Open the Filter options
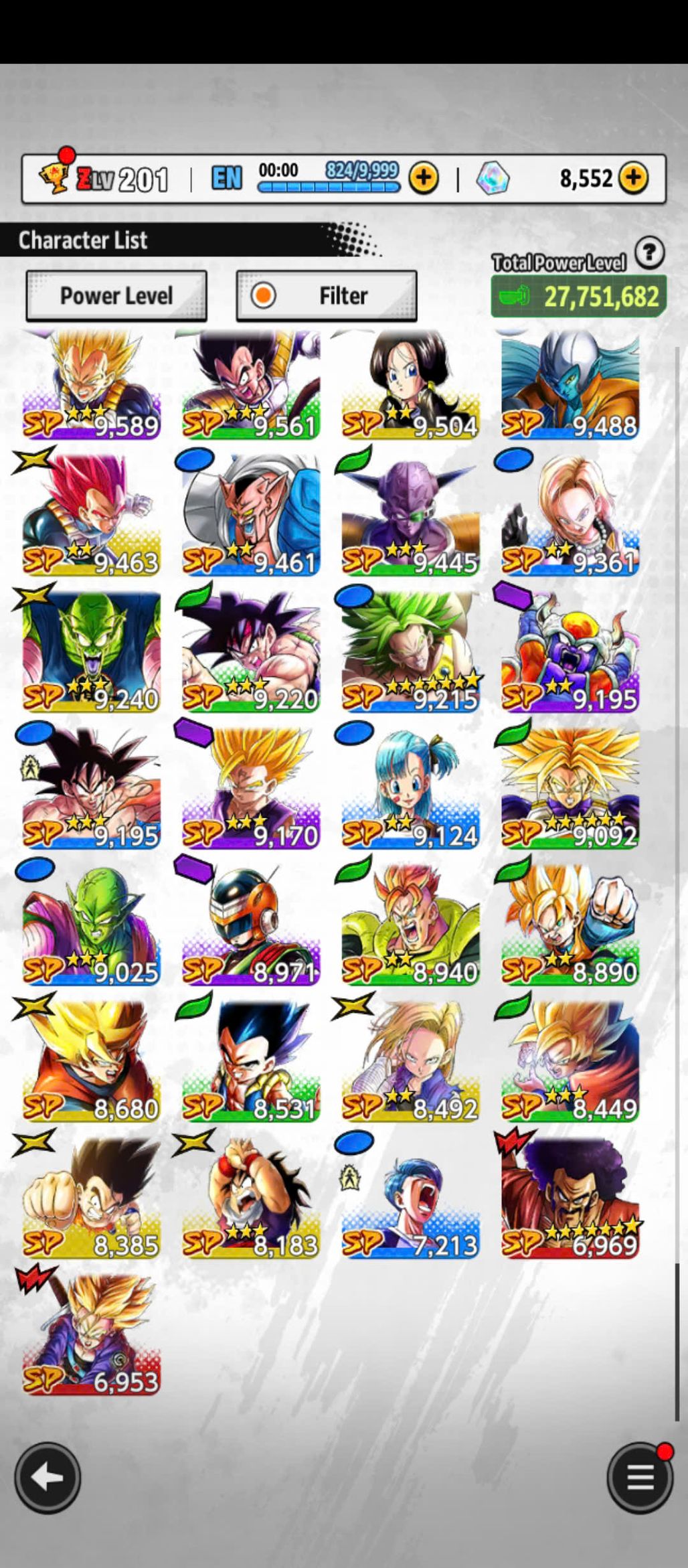 327,296
